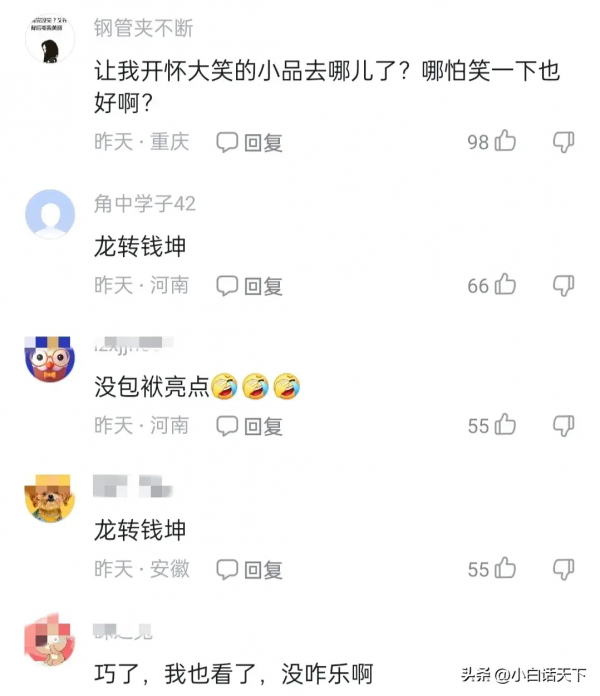The image size is (600, 696).
Task: Reply to 钢管夹不断's comment
Action: tap(250, 142)
